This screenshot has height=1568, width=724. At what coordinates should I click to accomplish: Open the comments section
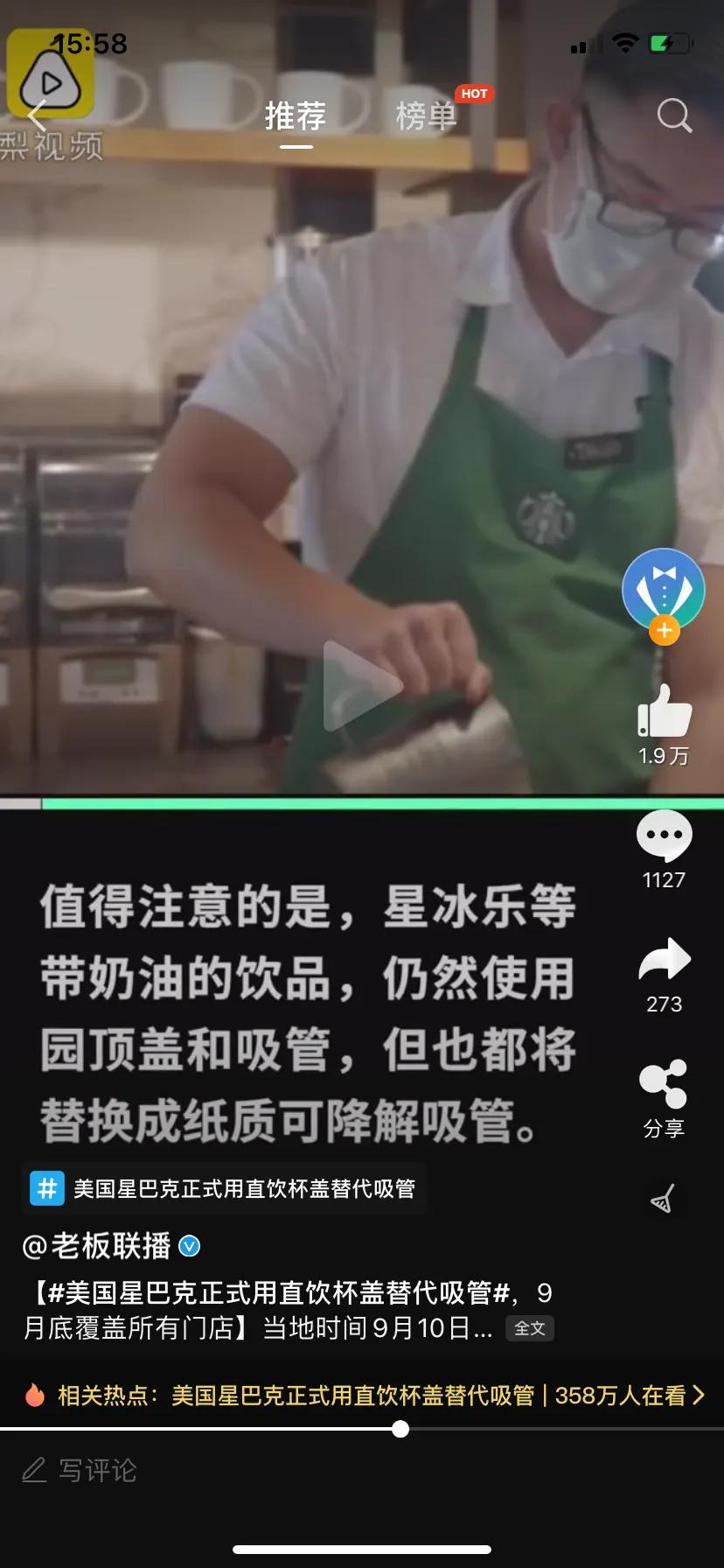(x=663, y=838)
